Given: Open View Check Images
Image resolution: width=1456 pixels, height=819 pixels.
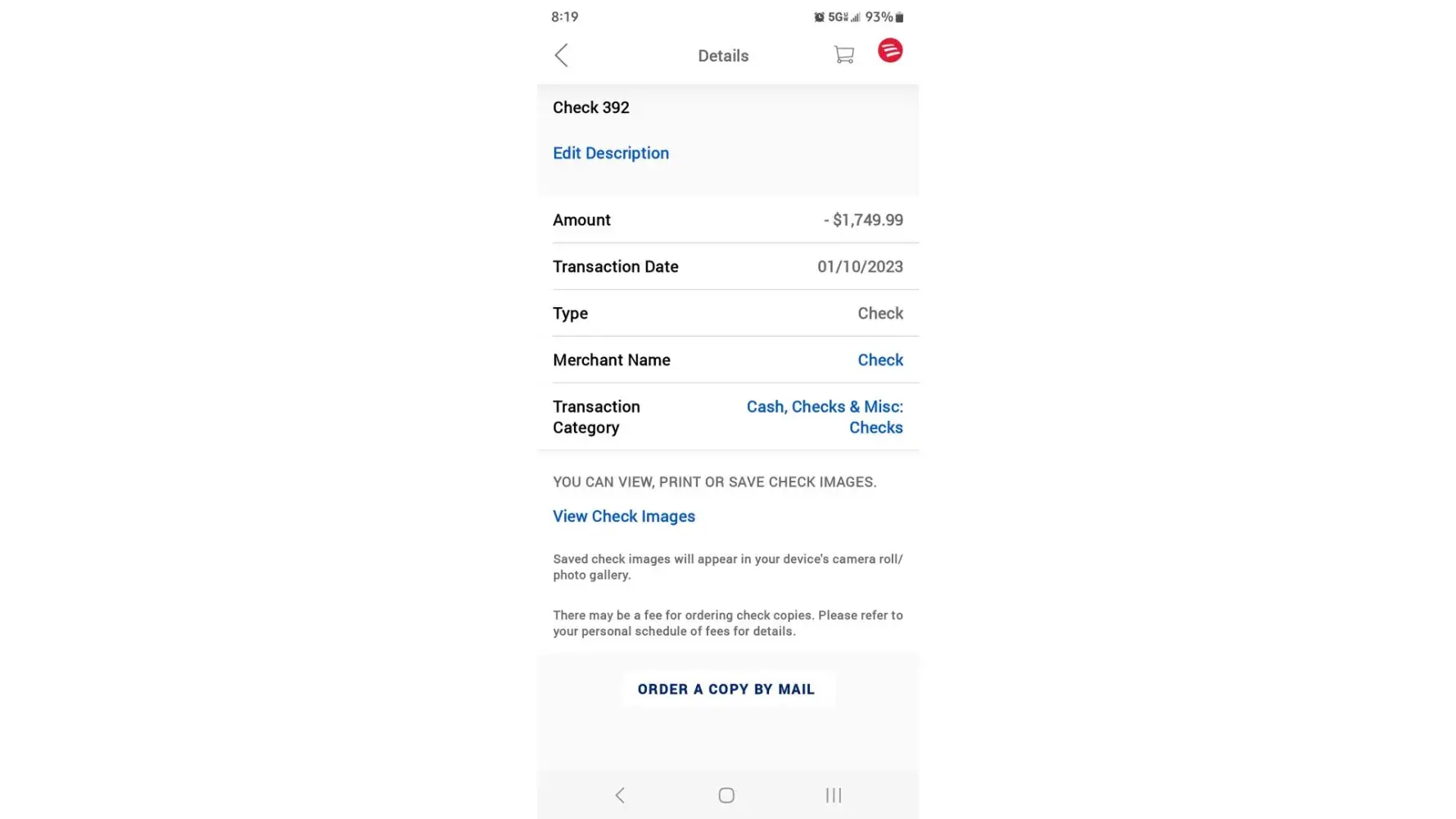Looking at the screenshot, I should coord(623,517).
